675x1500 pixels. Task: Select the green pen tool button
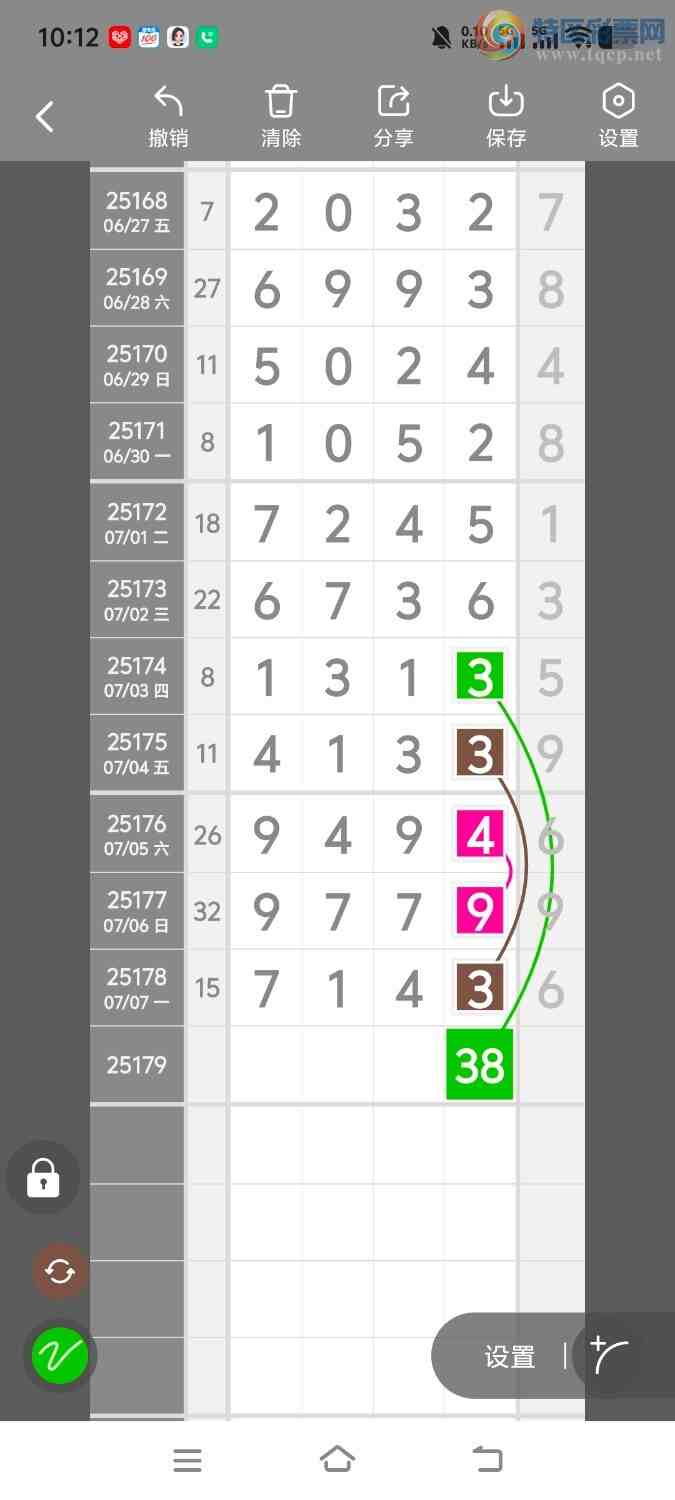pyautogui.click(x=60, y=1356)
